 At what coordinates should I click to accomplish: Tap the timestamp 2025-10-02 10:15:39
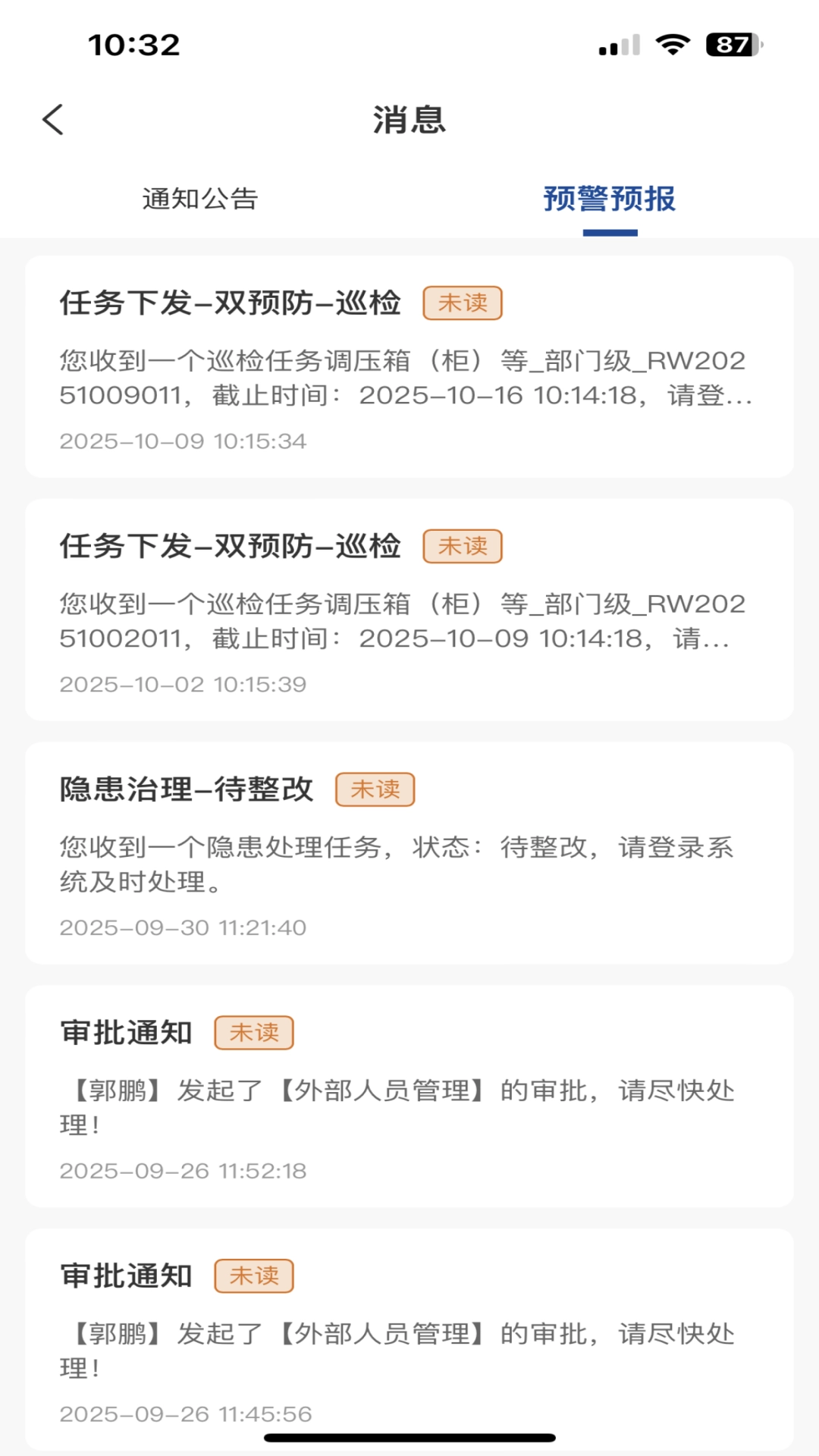click(184, 683)
